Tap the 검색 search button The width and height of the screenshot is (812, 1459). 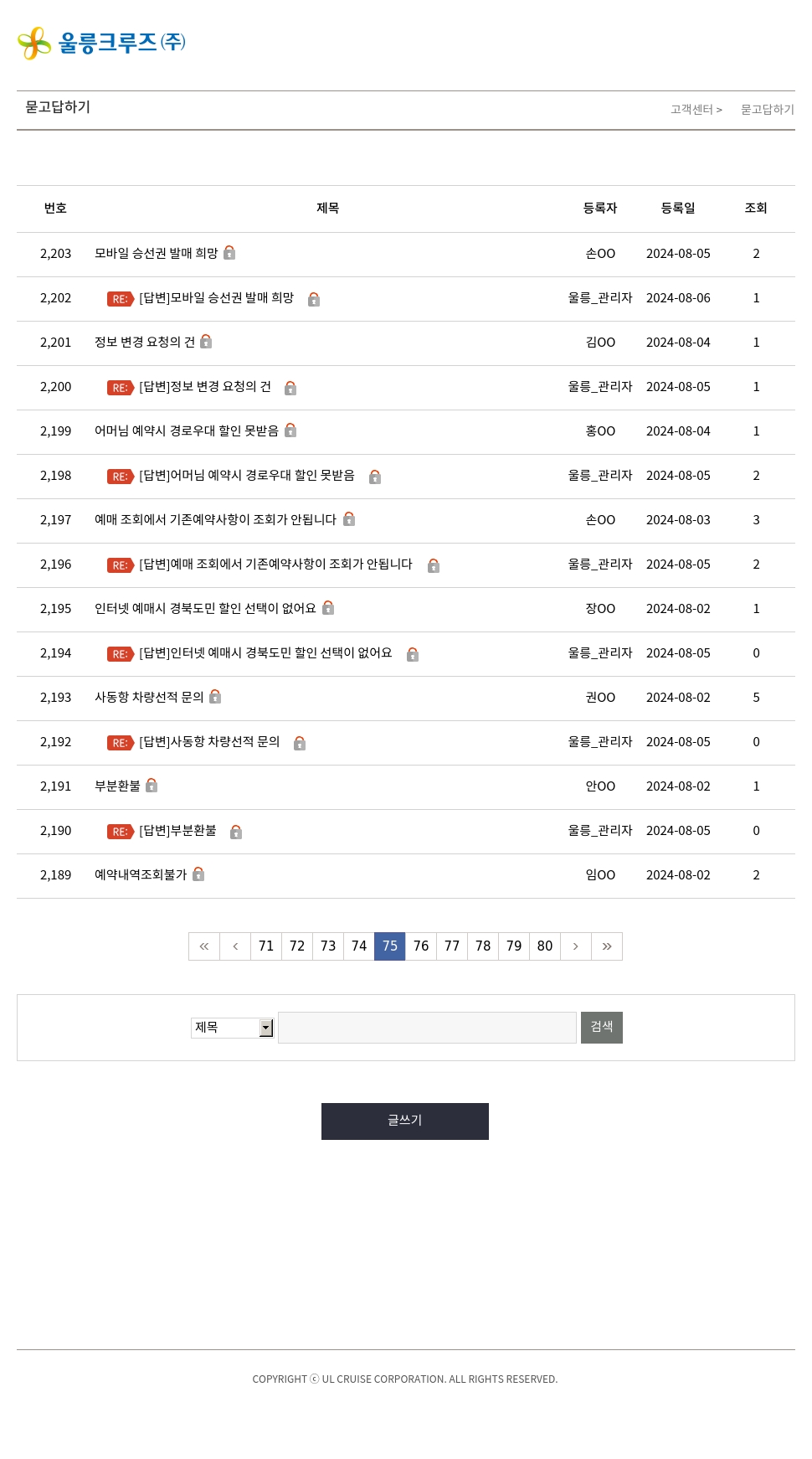602,1028
